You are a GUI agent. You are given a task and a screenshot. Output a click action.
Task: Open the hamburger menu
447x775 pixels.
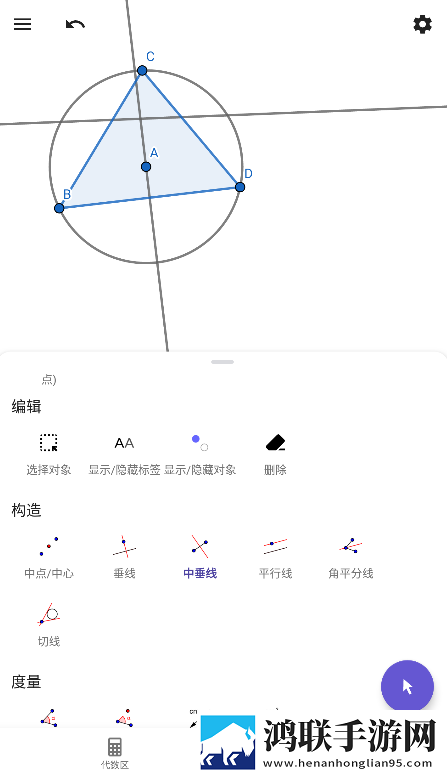pos(22,24)
